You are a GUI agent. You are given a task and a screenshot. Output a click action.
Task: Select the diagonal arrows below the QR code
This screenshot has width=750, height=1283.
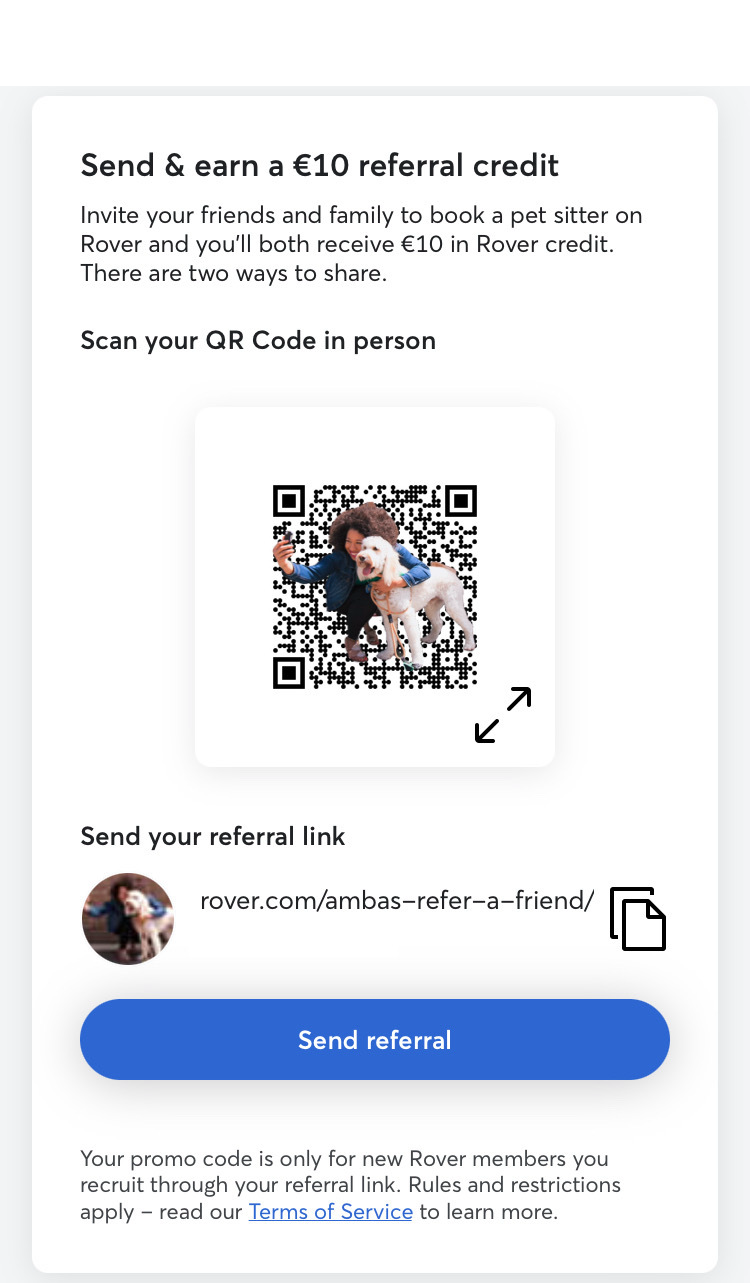(x=503, y=715)
